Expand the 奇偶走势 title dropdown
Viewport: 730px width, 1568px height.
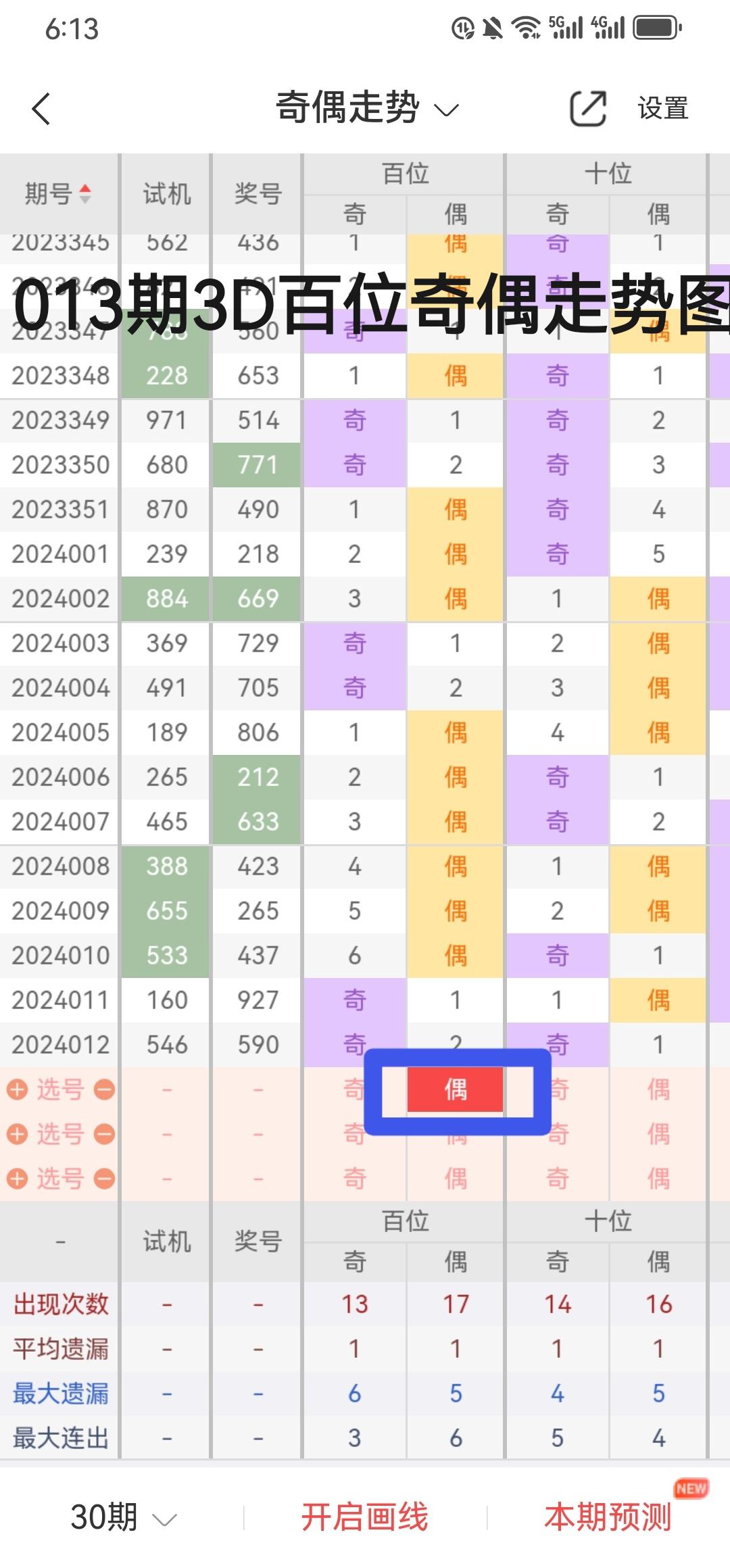tap(368, 108)
